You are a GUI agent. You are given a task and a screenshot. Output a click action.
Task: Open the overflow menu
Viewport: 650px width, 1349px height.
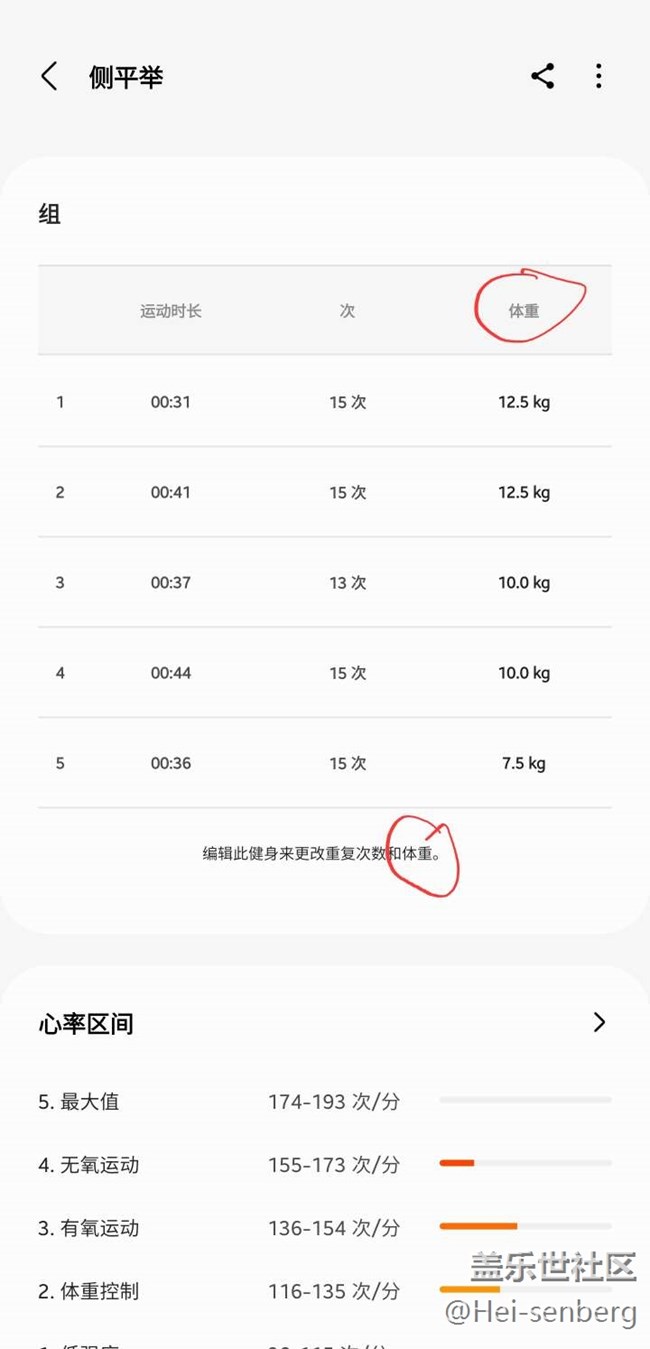[598, 77]
